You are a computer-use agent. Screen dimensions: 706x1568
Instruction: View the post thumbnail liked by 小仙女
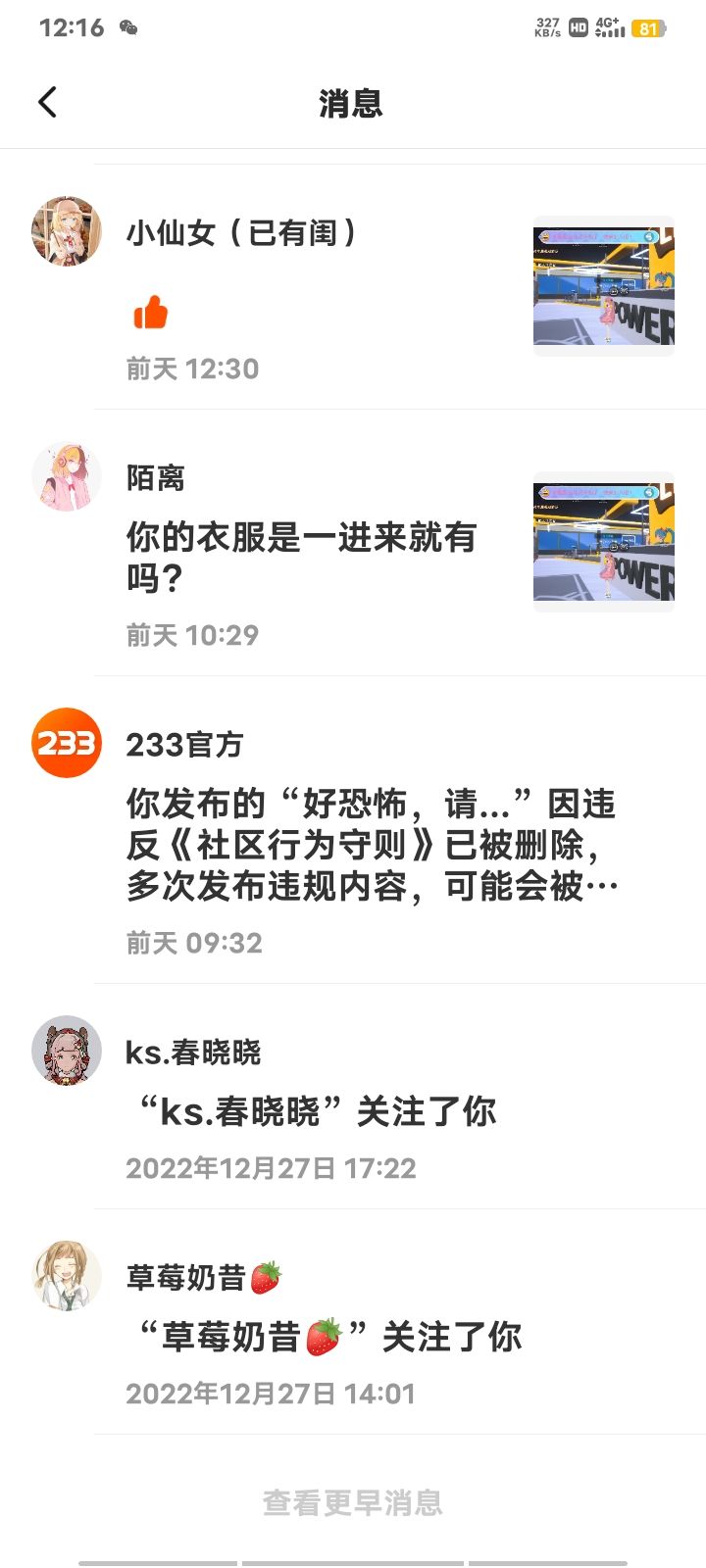pyautogui.click(x=603, y=285)
